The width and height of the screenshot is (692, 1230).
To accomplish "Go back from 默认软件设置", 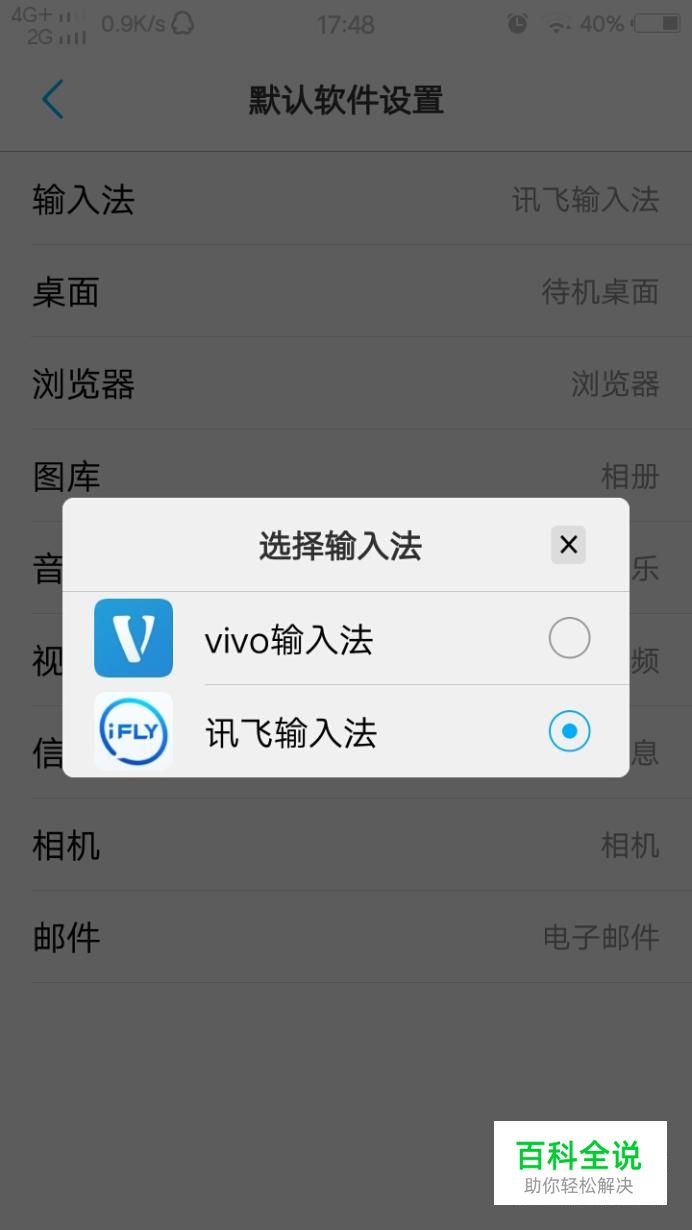I will point(53,100).
